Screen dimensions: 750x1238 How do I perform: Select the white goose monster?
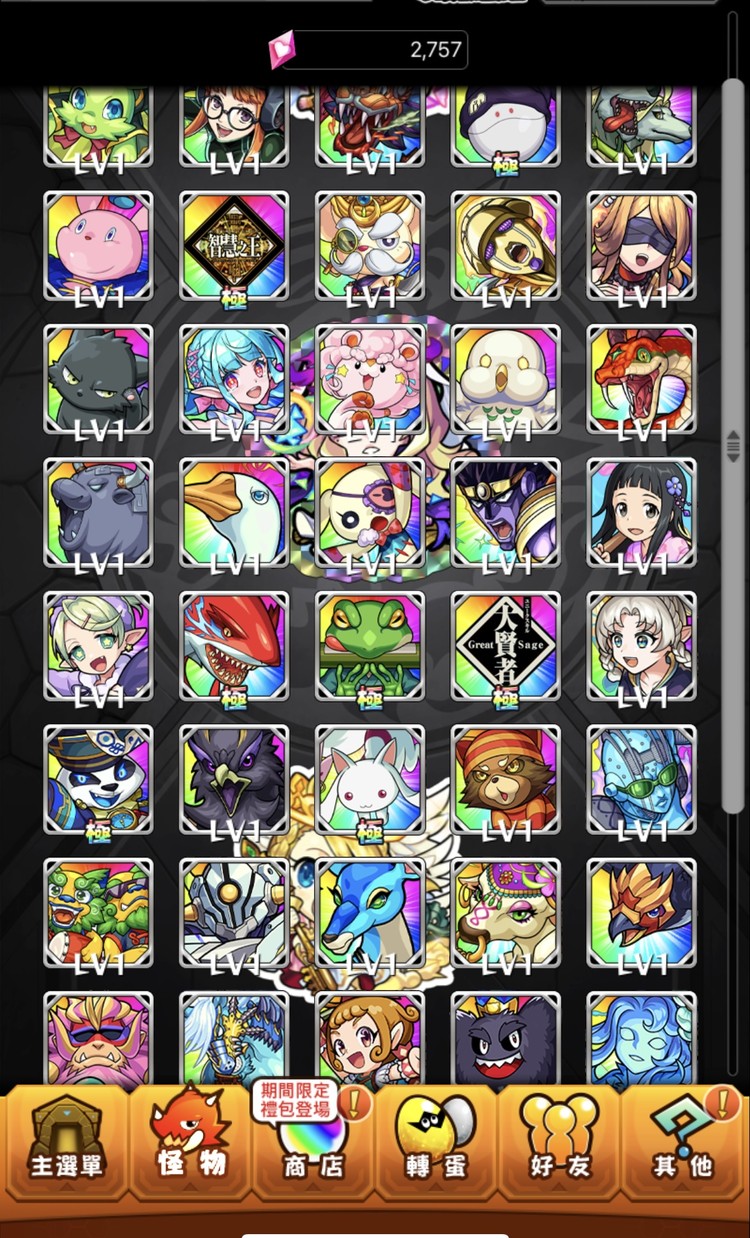click(x=234, y=512)
